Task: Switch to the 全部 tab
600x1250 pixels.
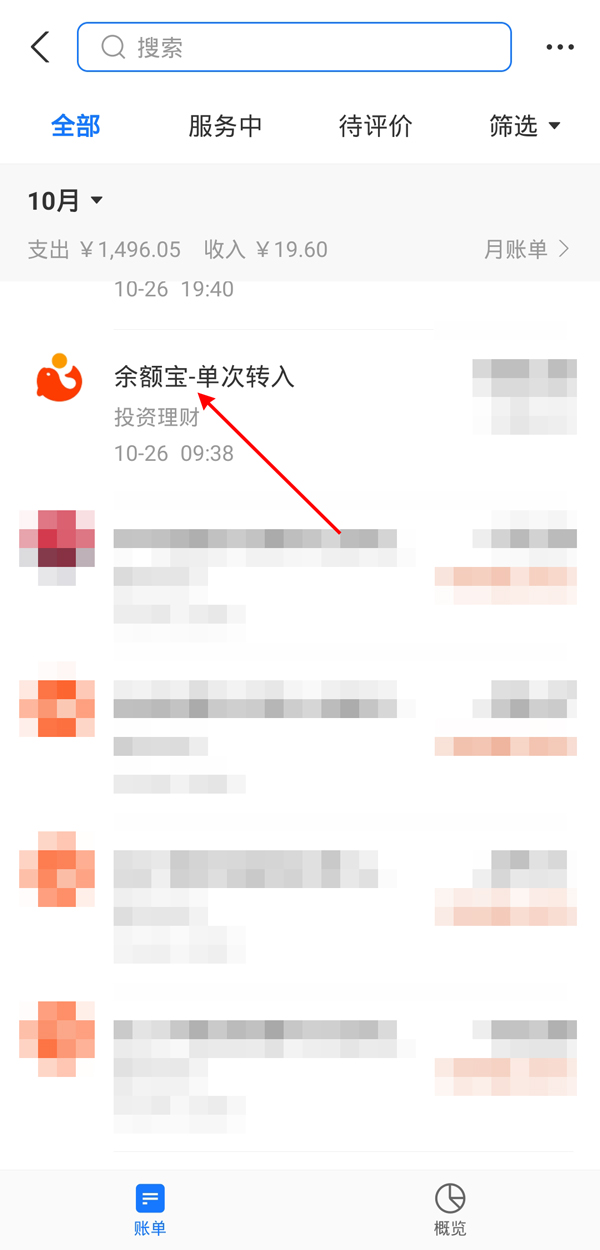Action: click(76, 126)
